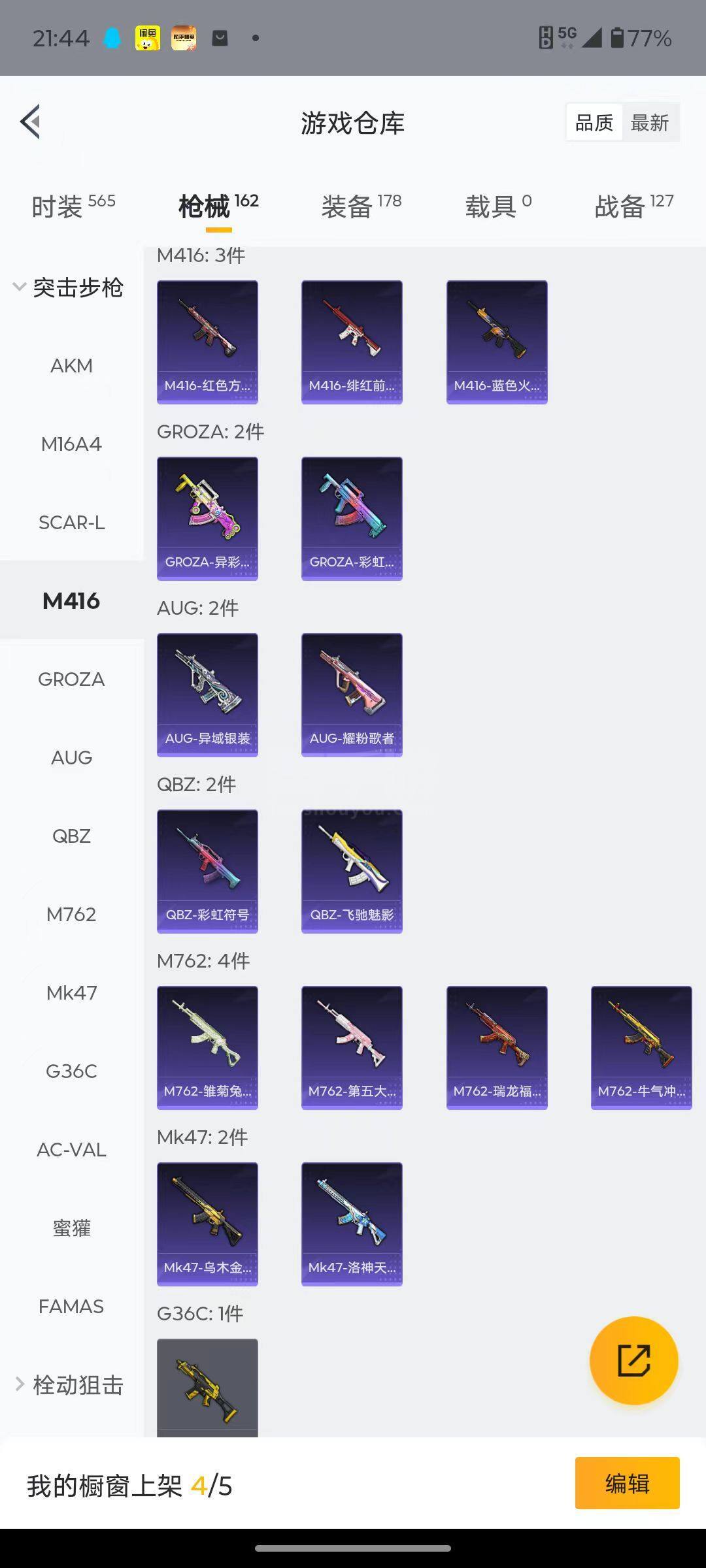Open the GROZA-异彩 skin card

point(207,518)
